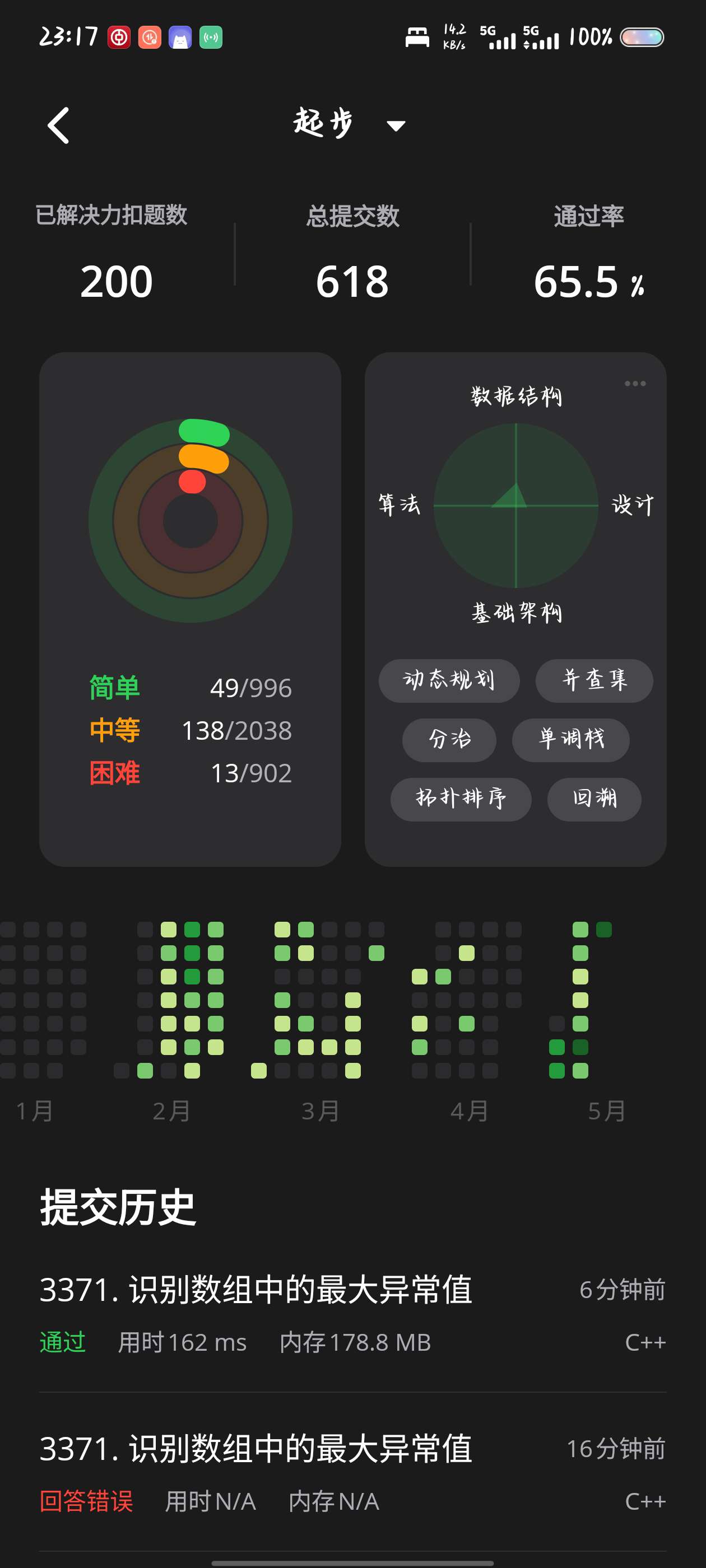This screenshot has width=706, height=1568.
Task: Select the 并查集 chip
Action: coord(593,680)
